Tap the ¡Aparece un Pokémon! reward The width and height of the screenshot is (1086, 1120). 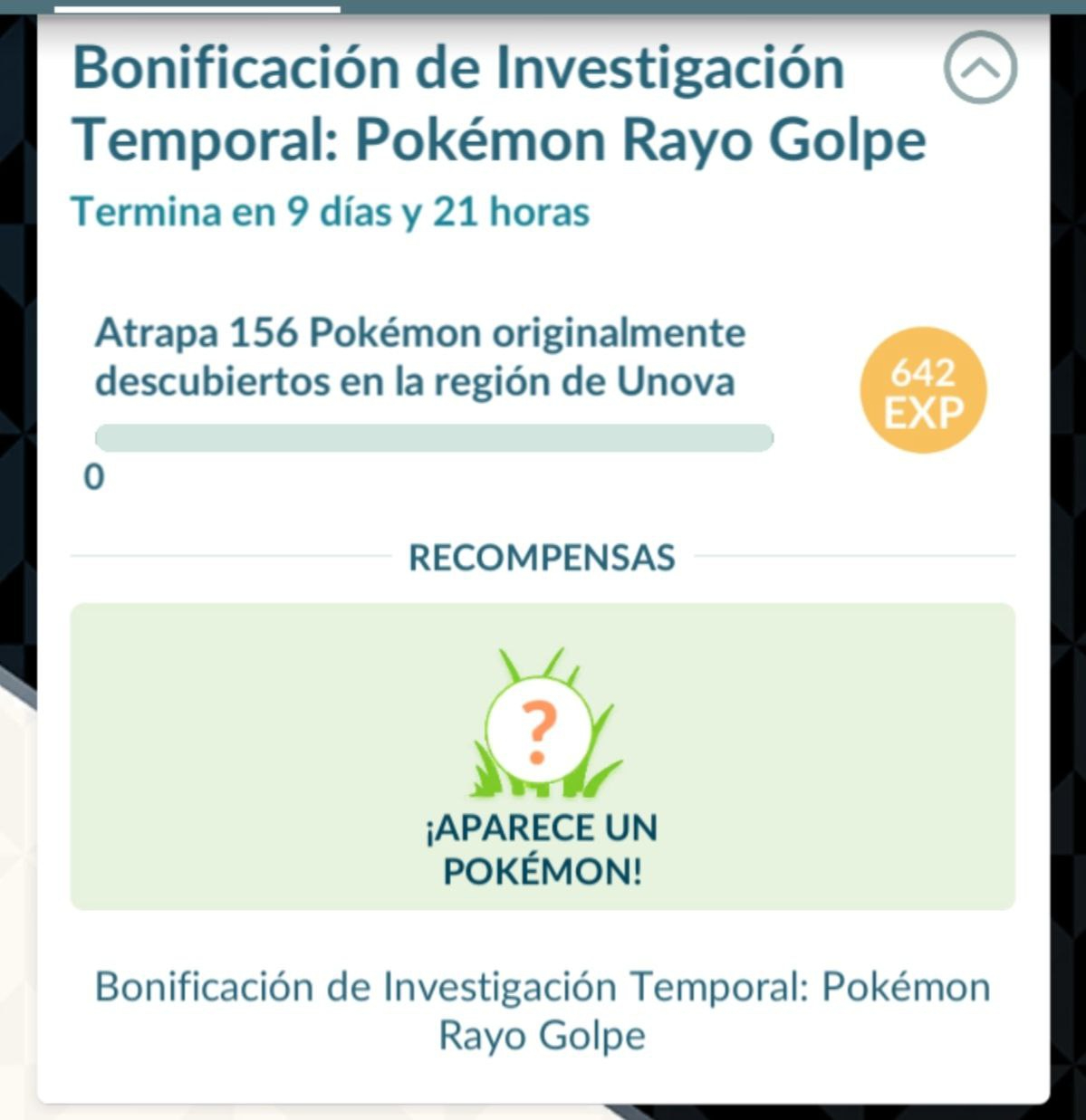(x=542, y=756)
